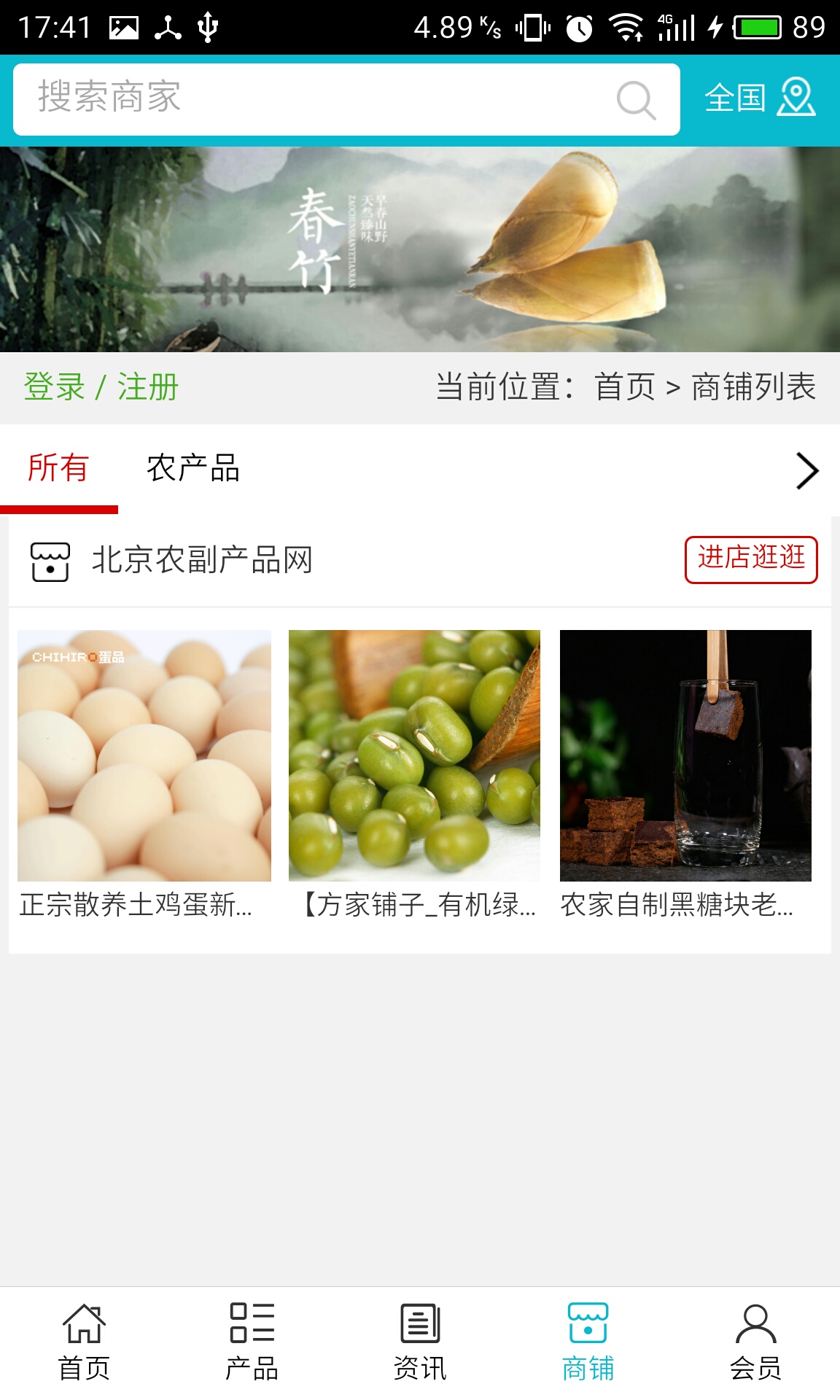Tap the 搜索商家 search field
Viewport: 840px width, 1400px height.
click(314, 98)
